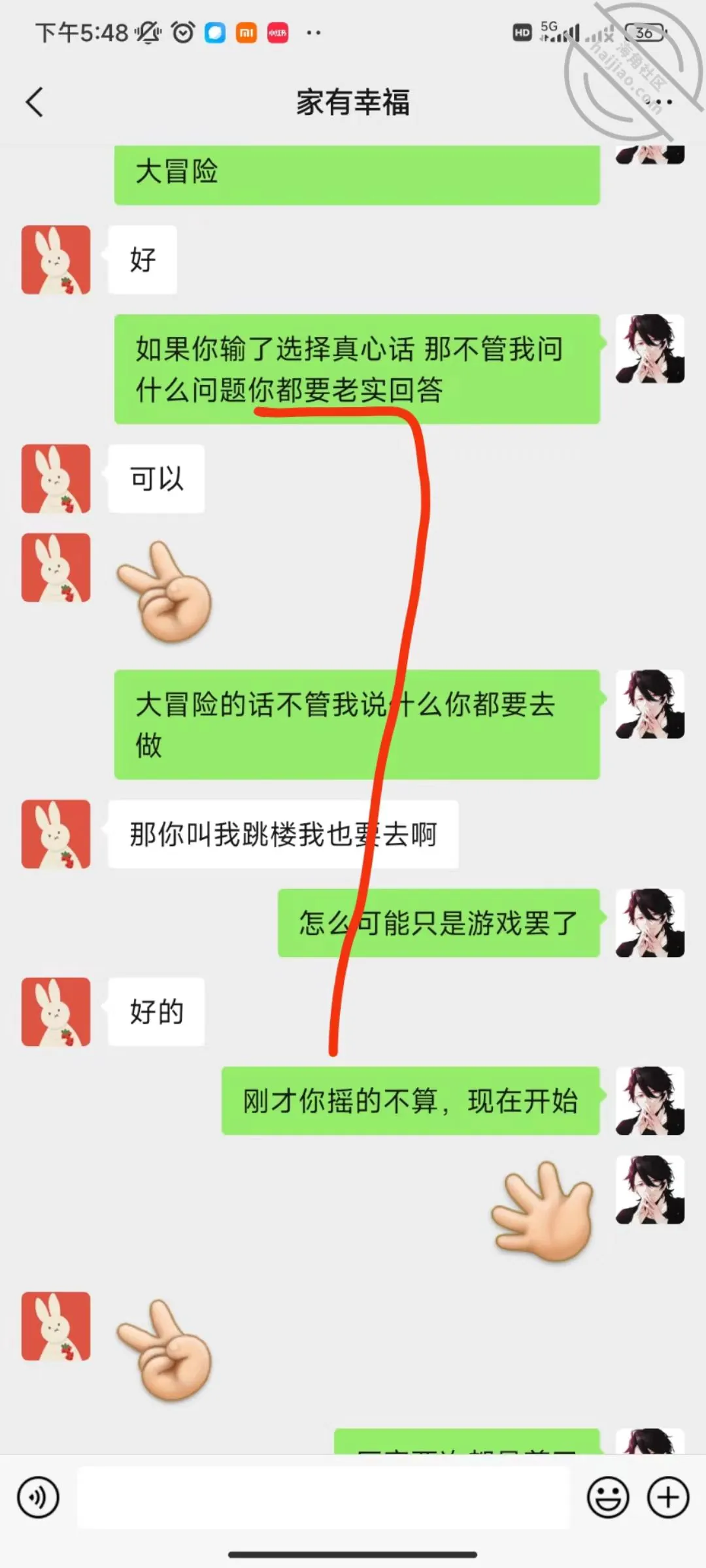Switch to voice message input
The height and width of the screenshot is (1568, 706).
[x=39, y=1497]
